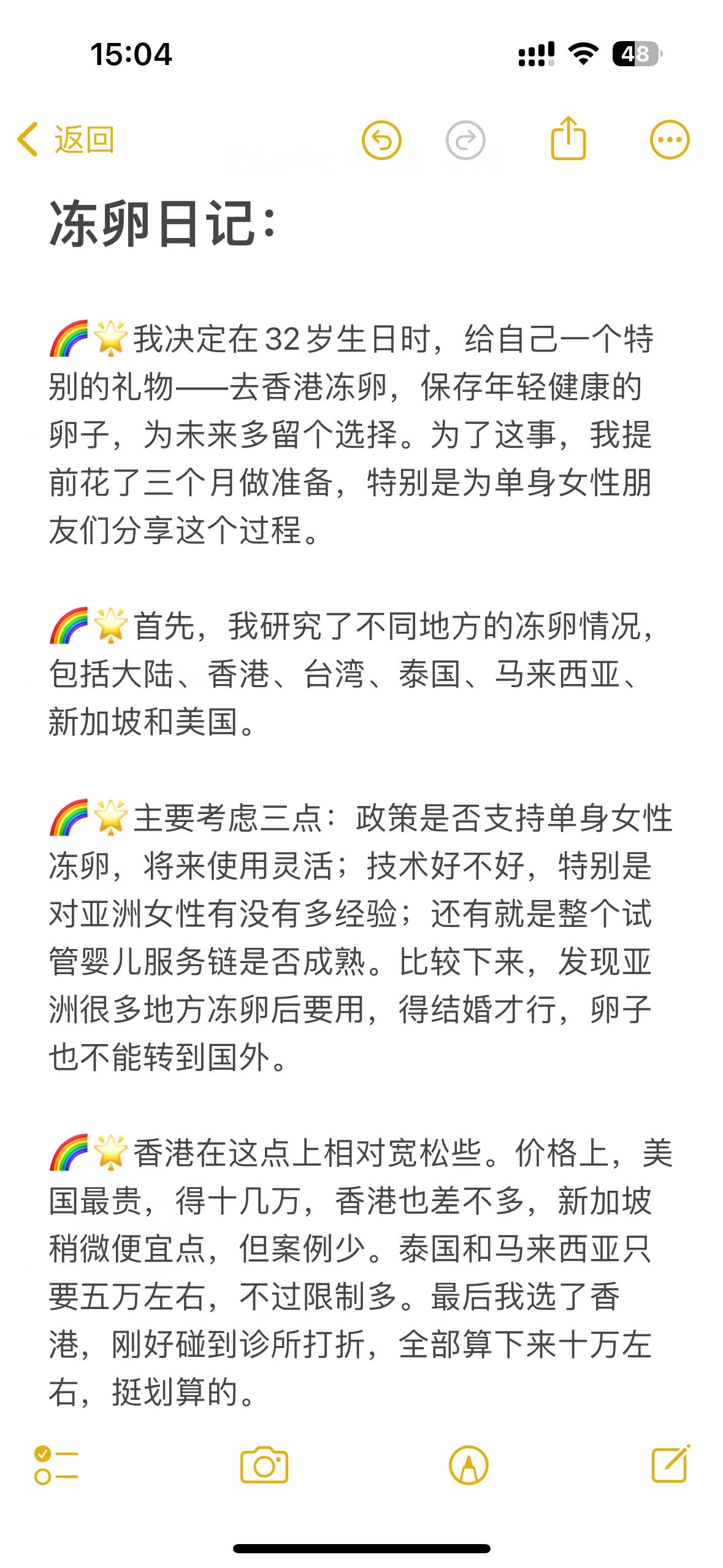Switch back to the notes list via 返回

[83, 140]
